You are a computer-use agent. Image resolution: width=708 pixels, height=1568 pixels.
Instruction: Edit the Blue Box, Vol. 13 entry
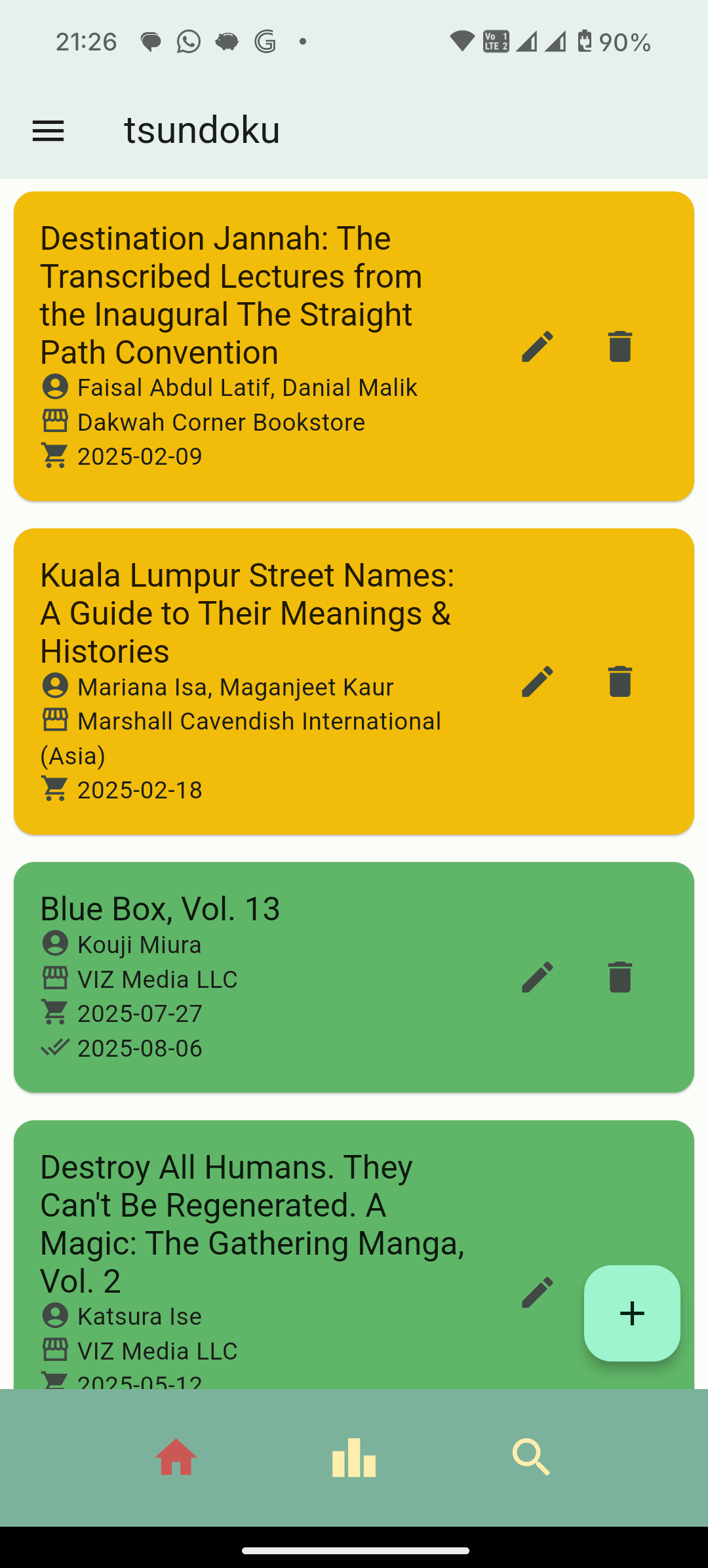(538, 977)
